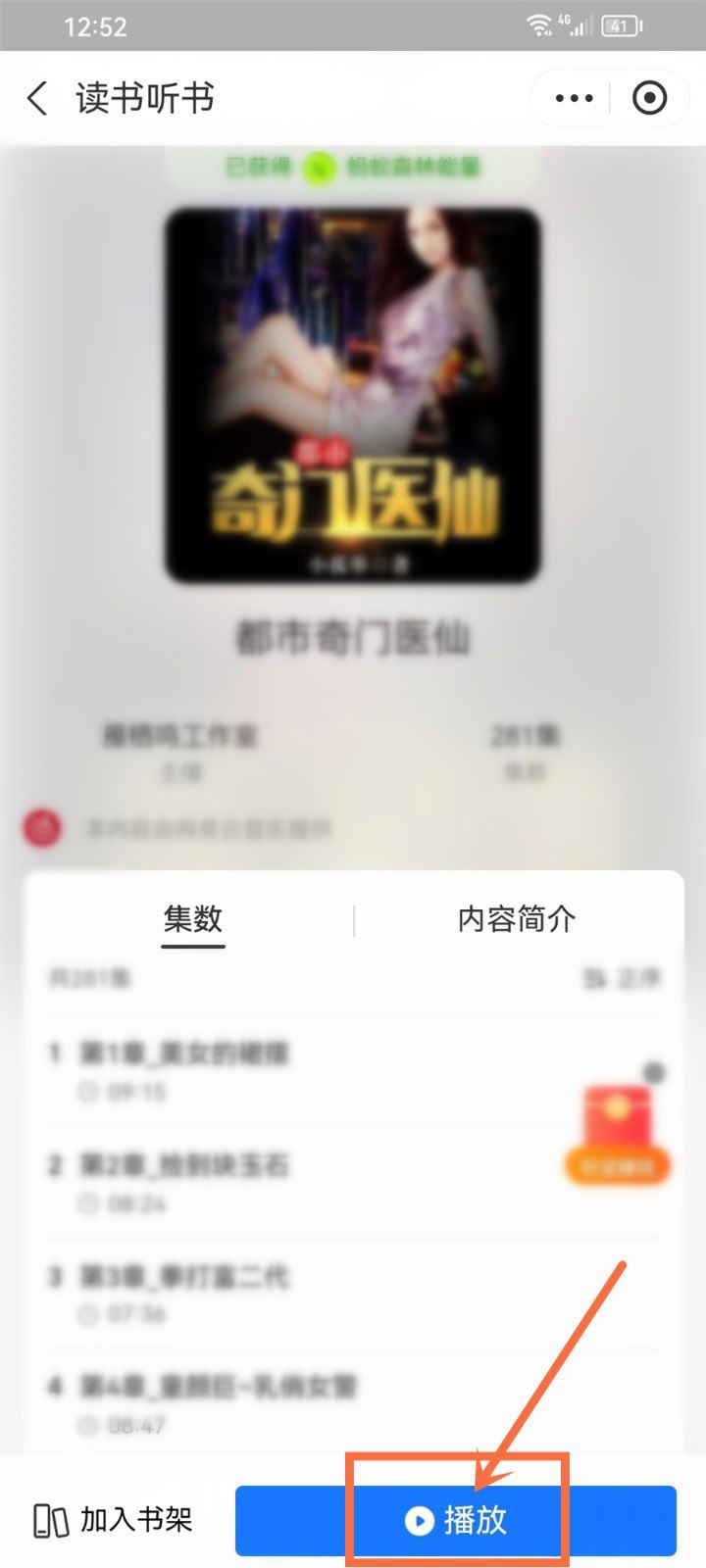Tap the blue 播放 button

click(456, 1520)
